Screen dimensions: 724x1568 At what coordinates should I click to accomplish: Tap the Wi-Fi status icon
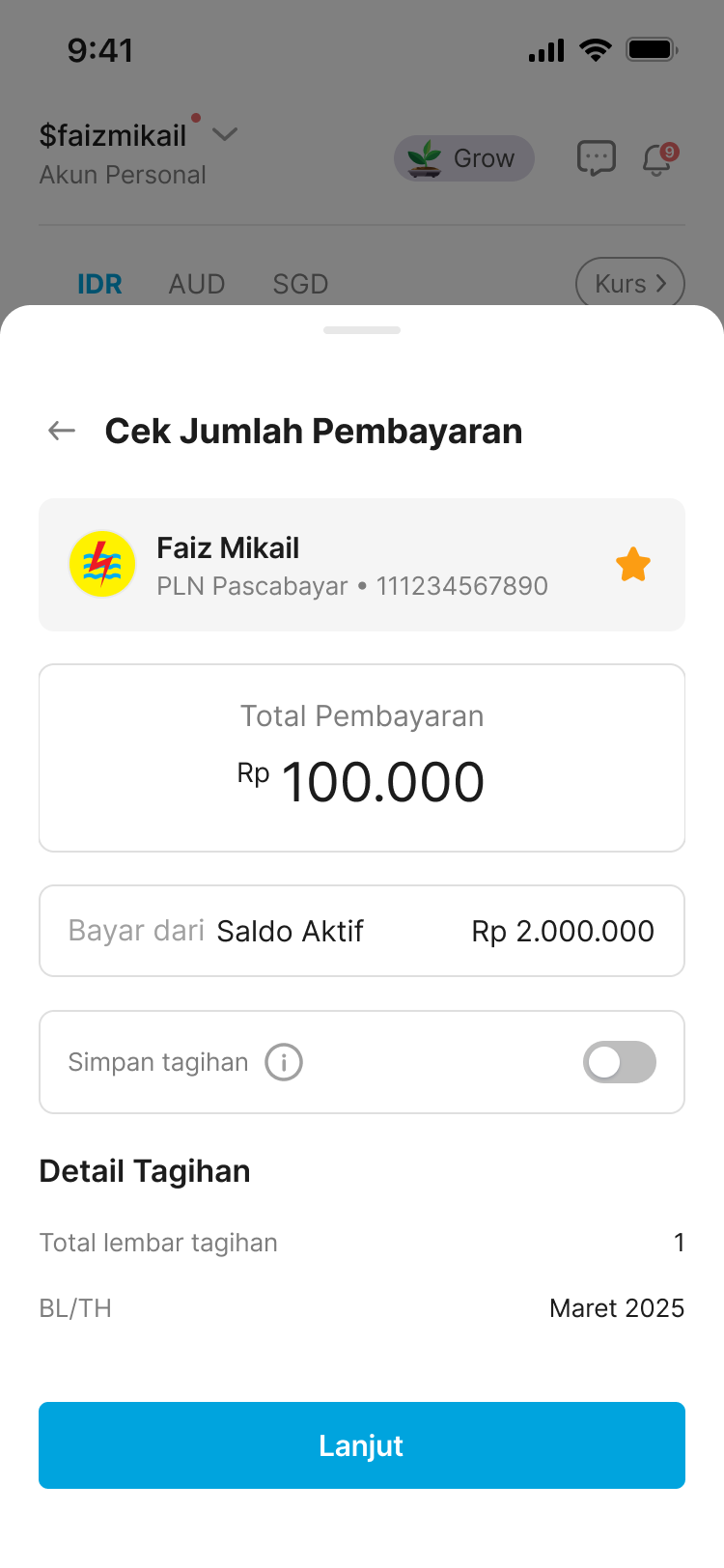[596, 49]
